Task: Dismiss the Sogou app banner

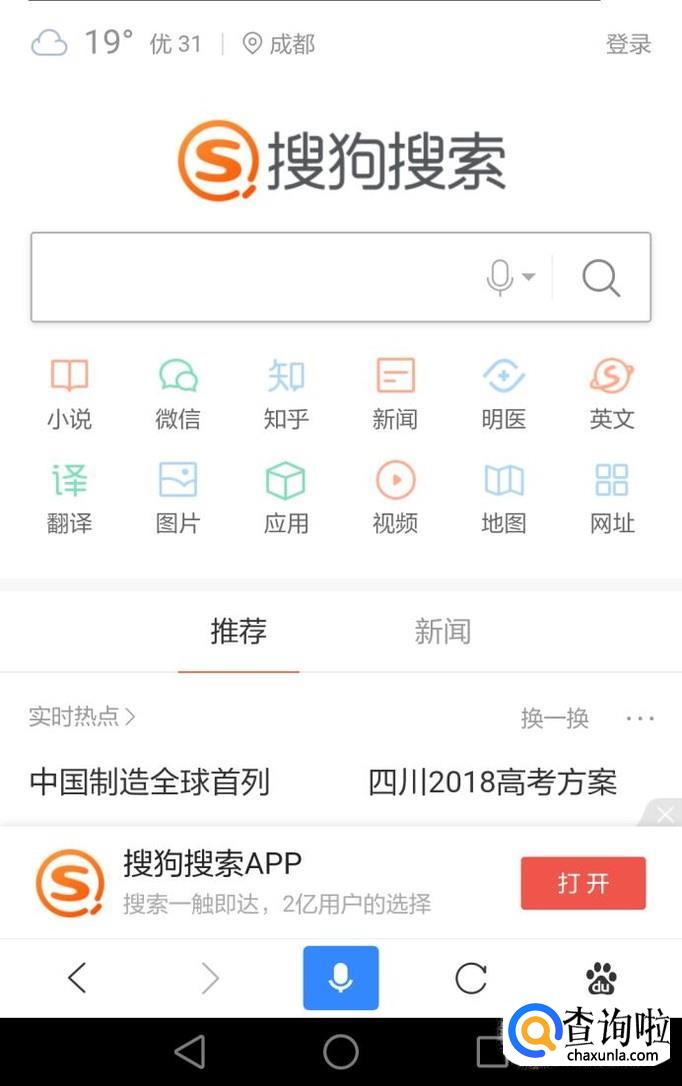Action: 665,814
